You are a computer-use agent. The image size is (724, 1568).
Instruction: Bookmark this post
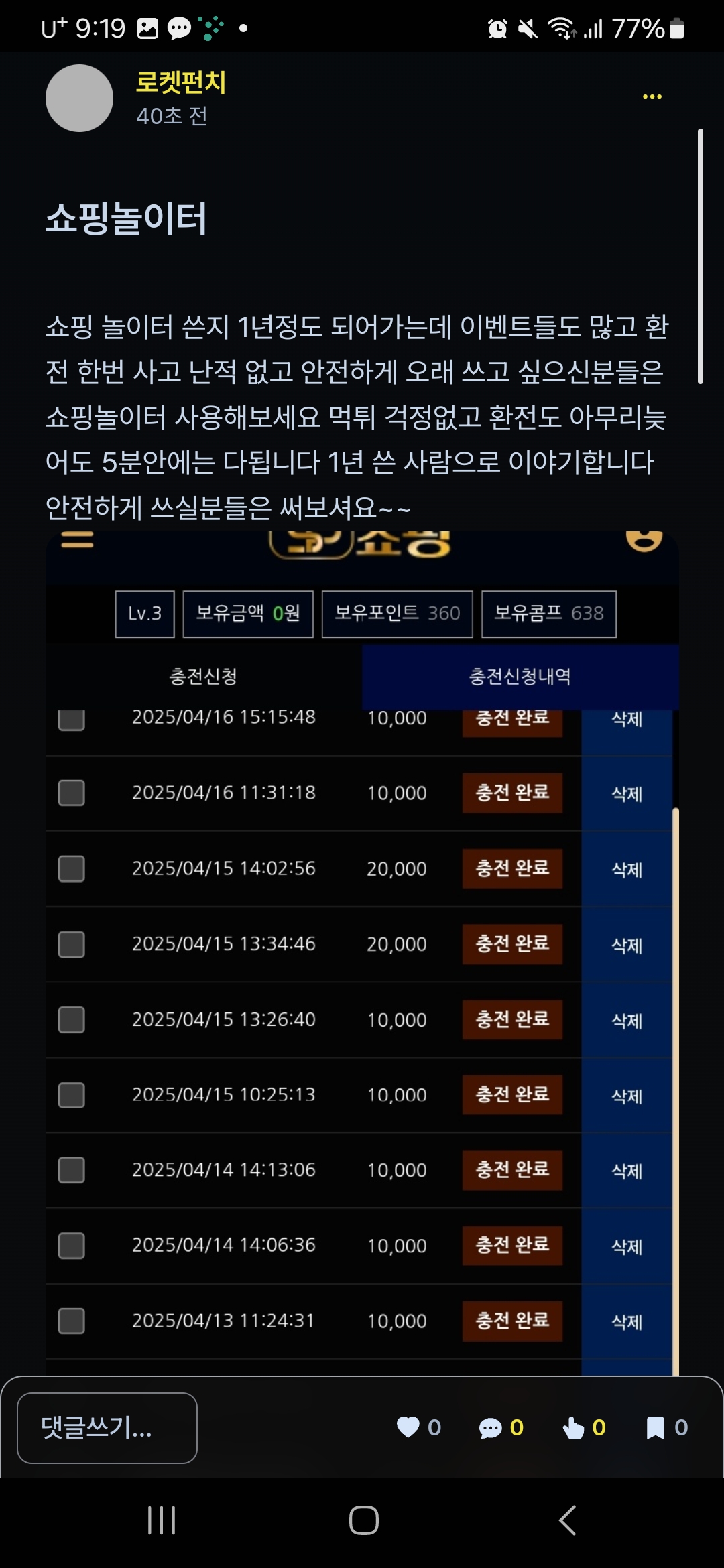[655, 1428]
